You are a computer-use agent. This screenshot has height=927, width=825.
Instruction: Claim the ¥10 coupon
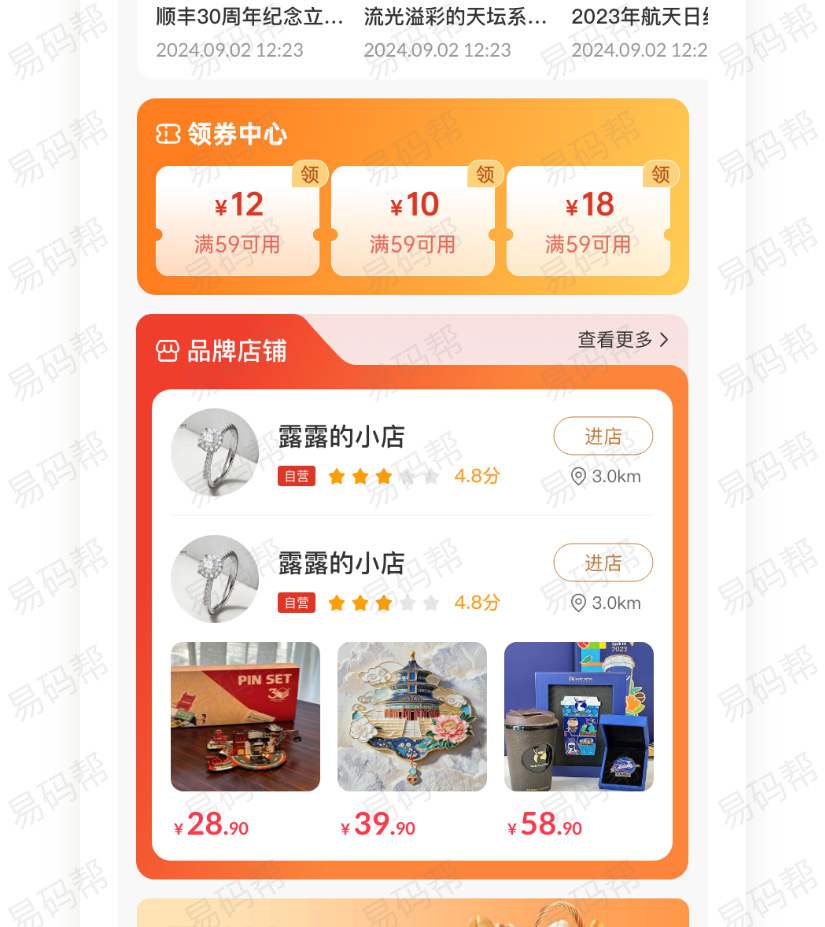click(485, 175)
